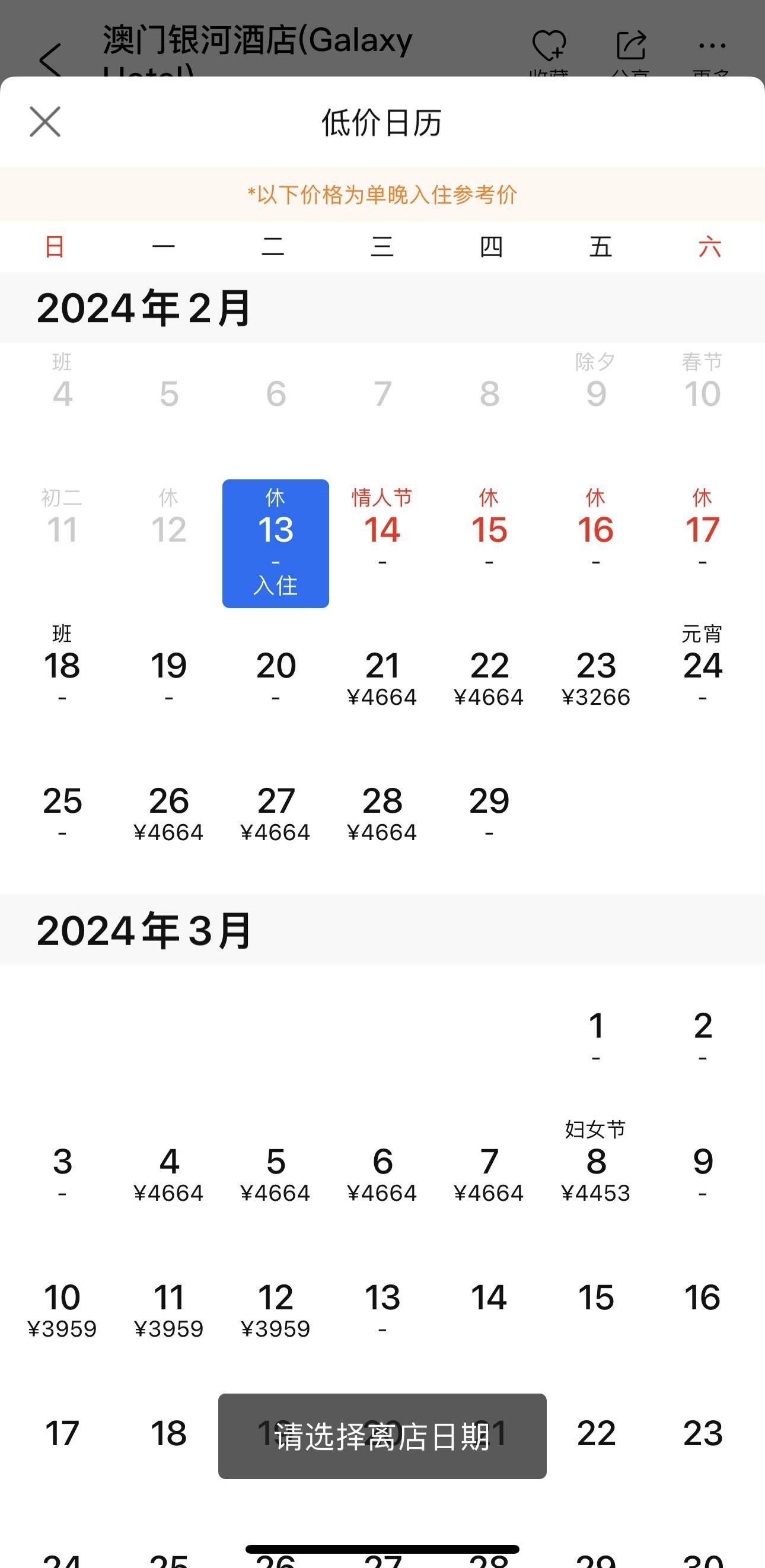Close the low-price calendar sheet
Image resolution: width=765 pixels, height=1568 pixels.
[x=45, y=122]
